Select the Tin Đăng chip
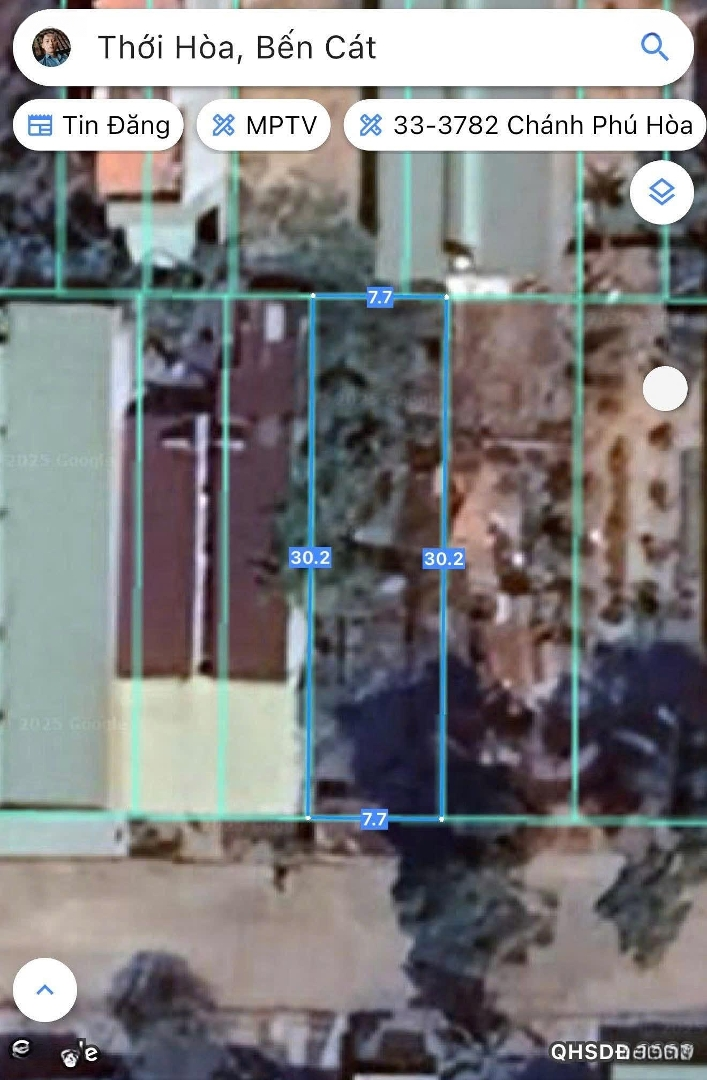The height and width of the screenshot is (1080, 707). 98,125
